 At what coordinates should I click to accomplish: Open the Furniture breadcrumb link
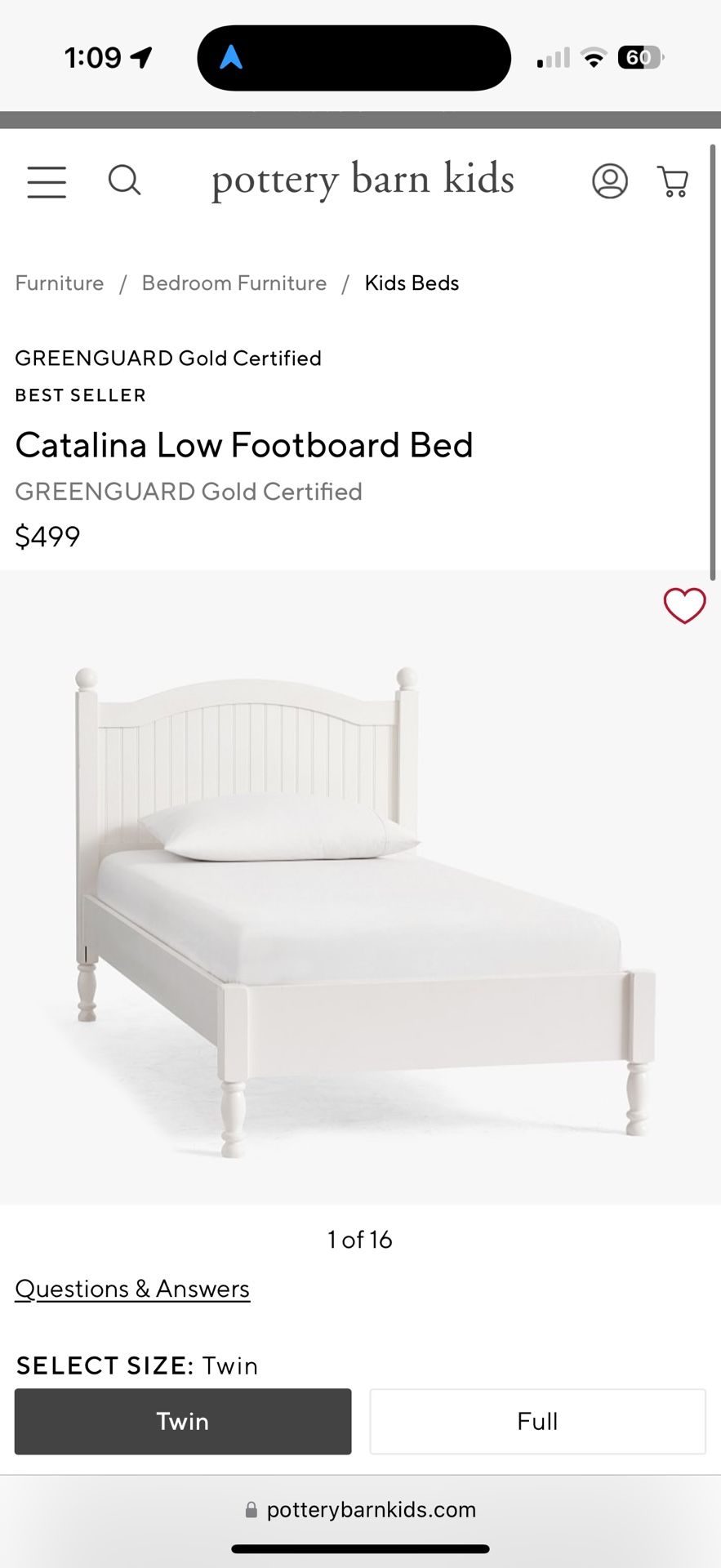pos(59,283)
